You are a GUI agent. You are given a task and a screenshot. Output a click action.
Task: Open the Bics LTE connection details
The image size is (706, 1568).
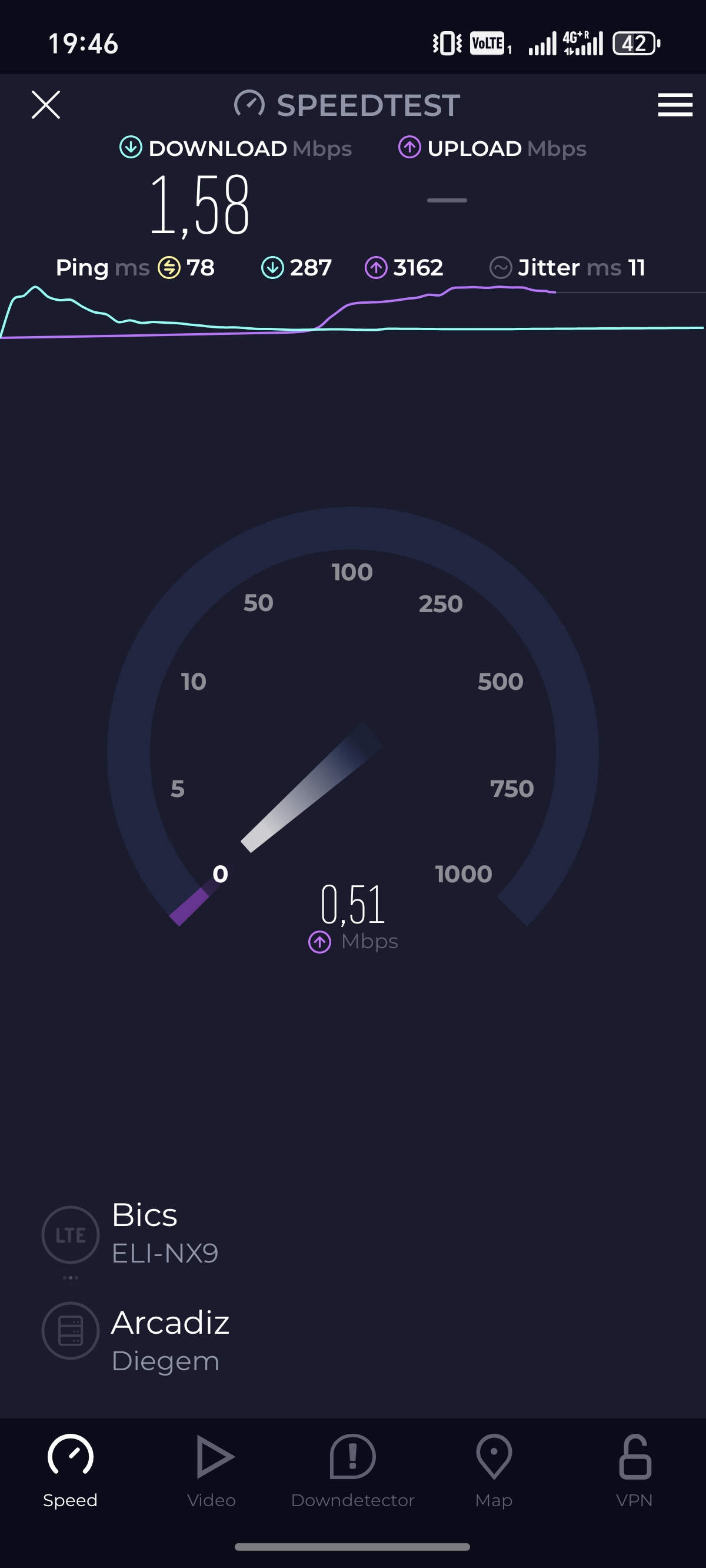[x=131, y=1234]
